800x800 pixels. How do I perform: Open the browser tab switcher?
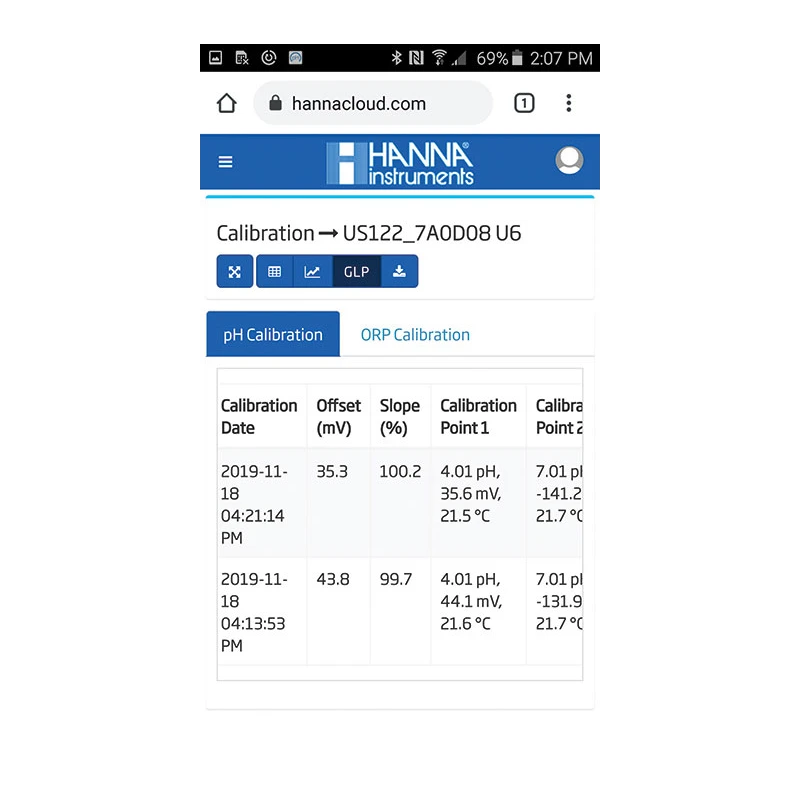click(x=524, y=103)
